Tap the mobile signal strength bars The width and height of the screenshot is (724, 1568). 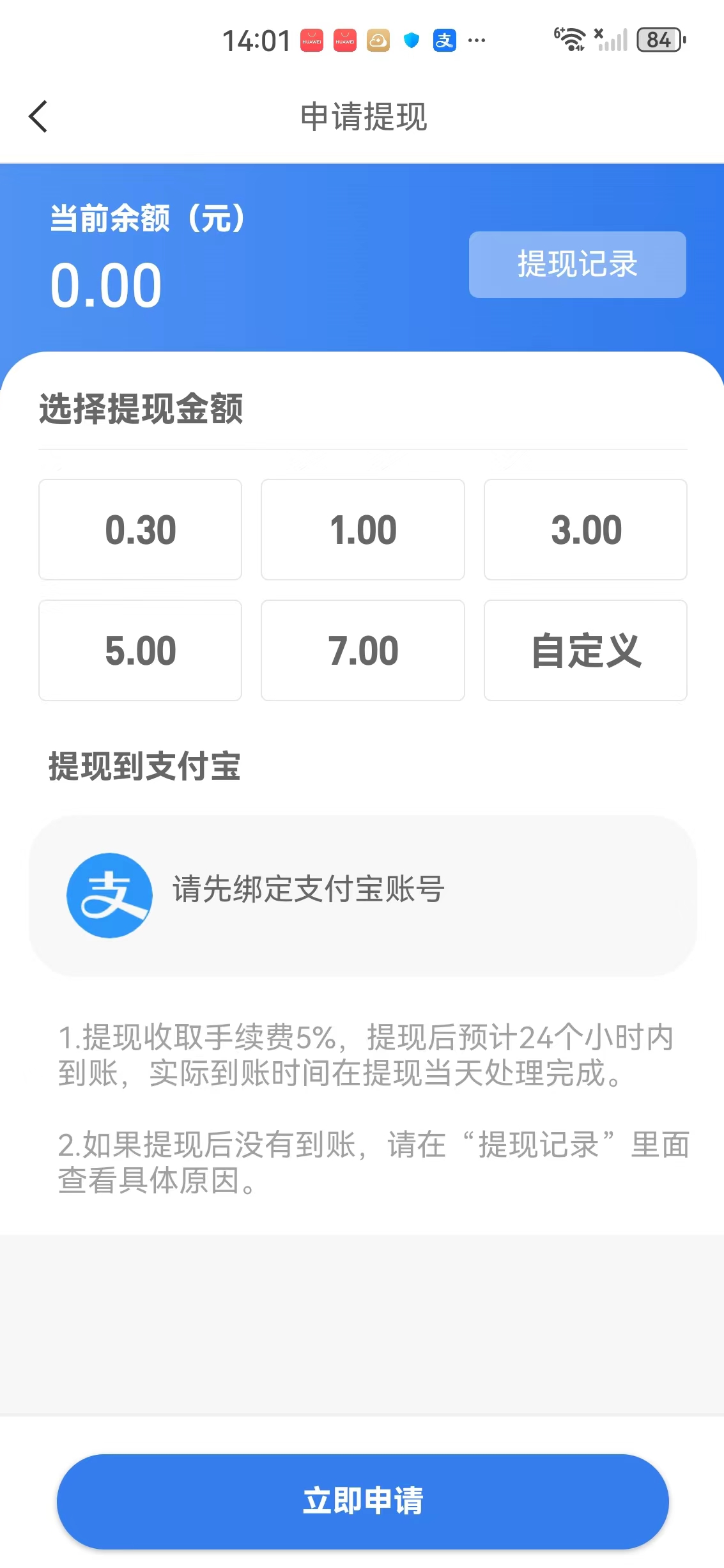(612, 40)
